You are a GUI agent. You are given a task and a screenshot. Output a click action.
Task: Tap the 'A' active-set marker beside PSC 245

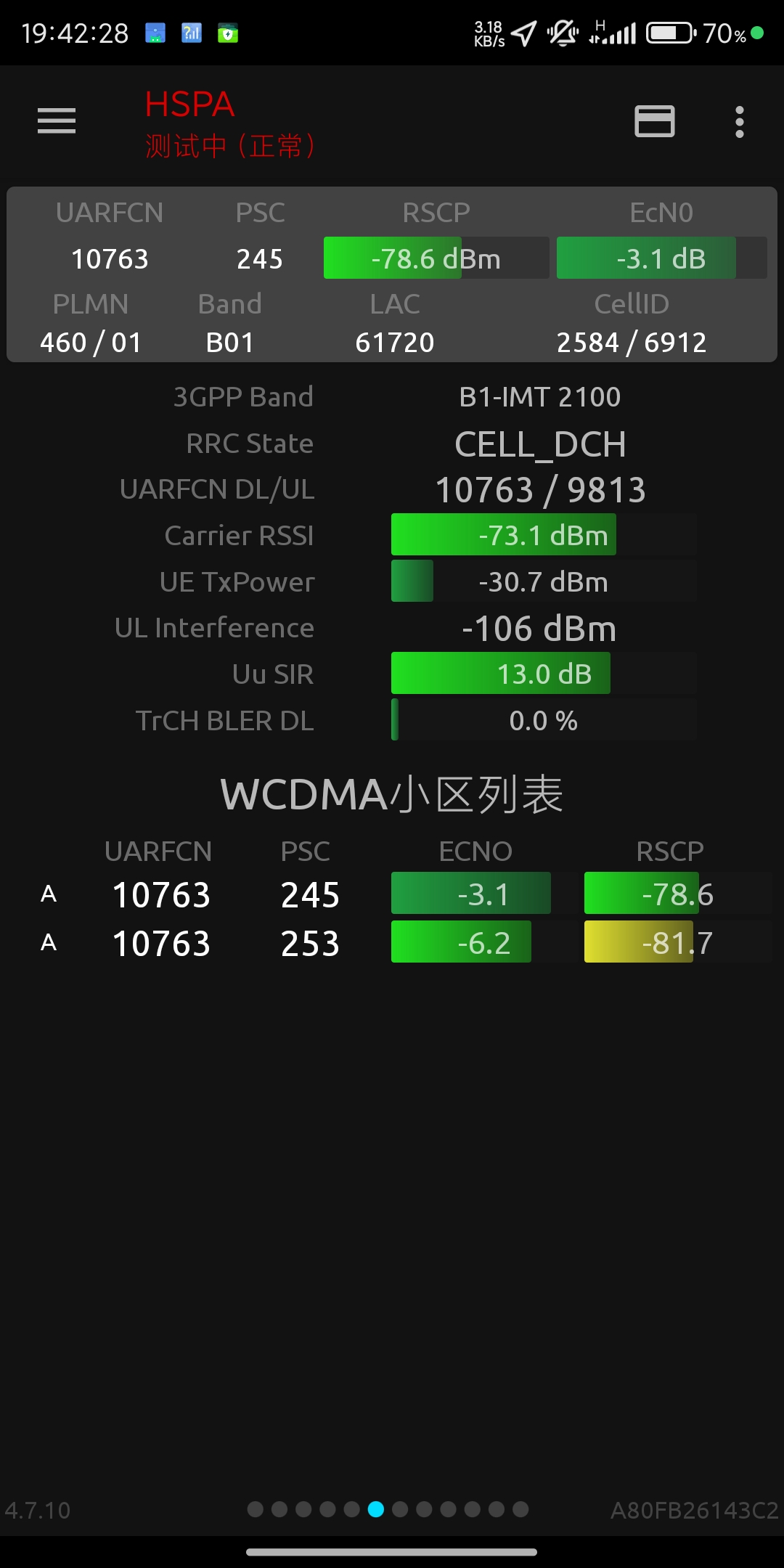click(x=49, y=894)
